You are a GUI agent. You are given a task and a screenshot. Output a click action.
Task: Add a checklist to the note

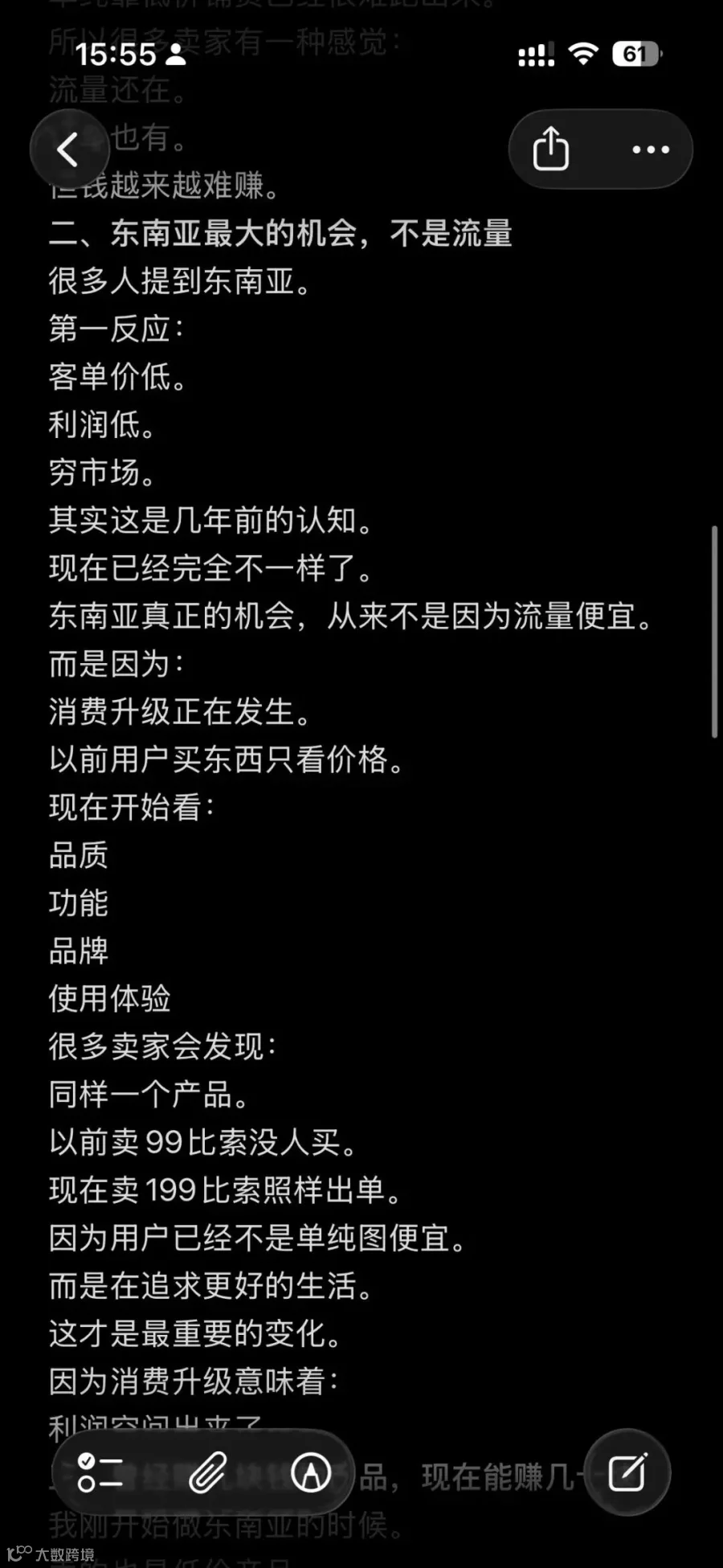[100, 1473]
